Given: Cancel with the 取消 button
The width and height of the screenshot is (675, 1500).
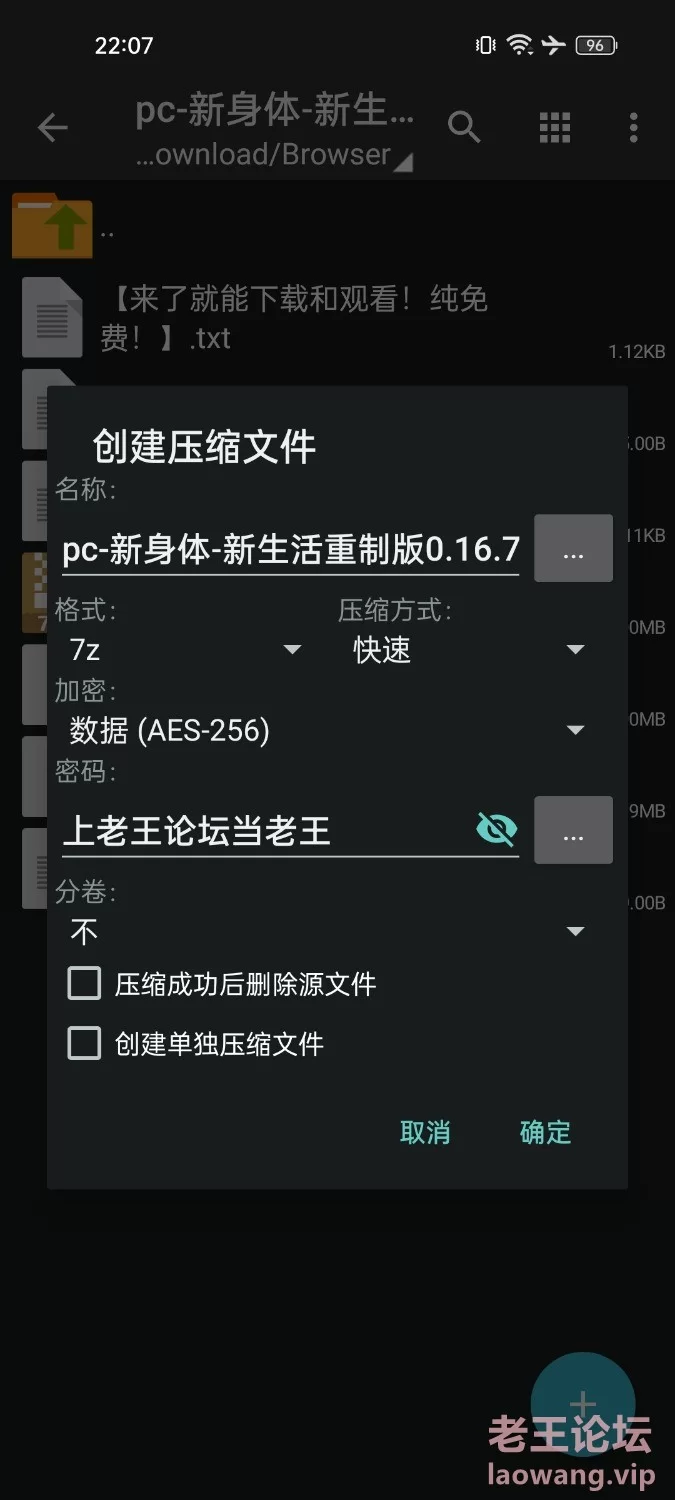Looking at the screenshot, I should [425, 1132].
